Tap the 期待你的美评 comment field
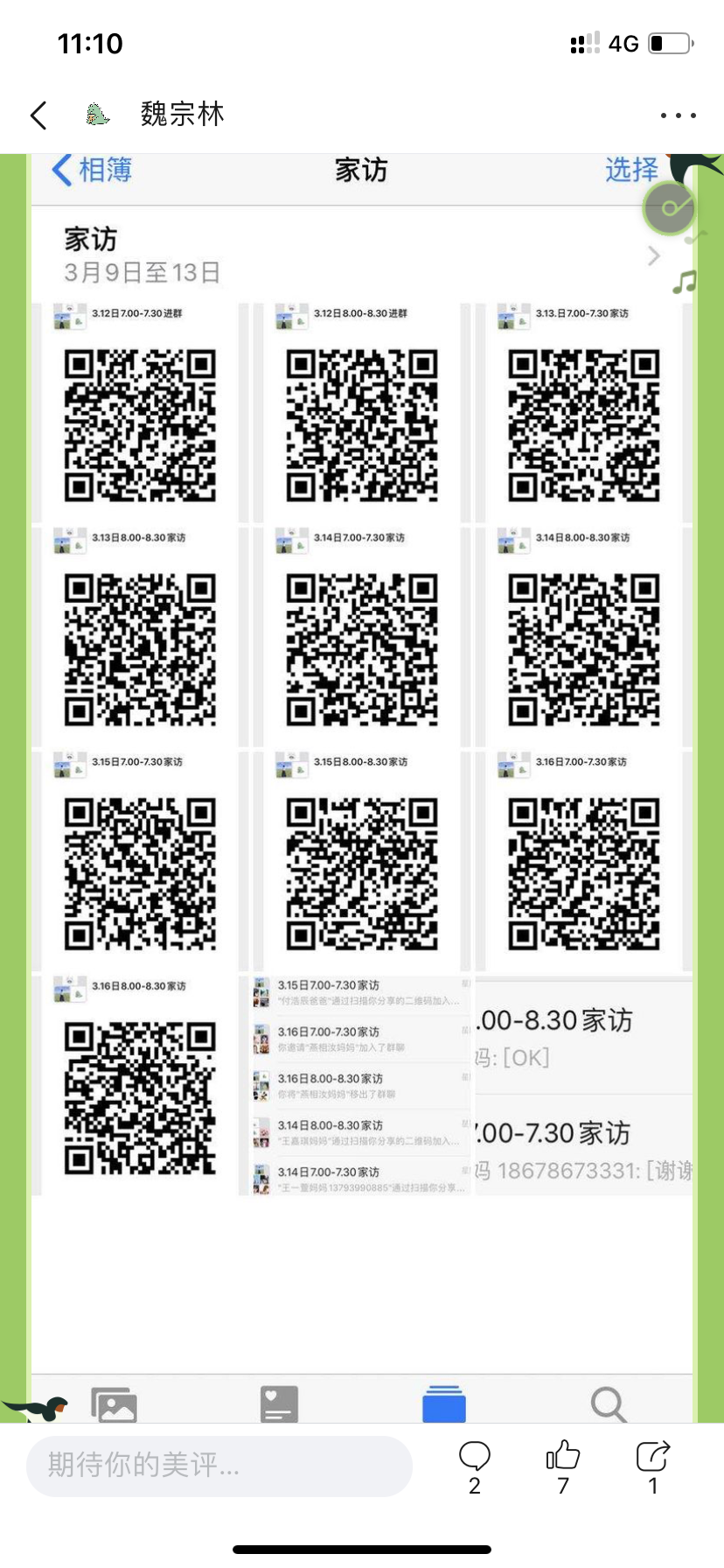The width and height of the screenshot is (724, 1568). point(219,1466)
